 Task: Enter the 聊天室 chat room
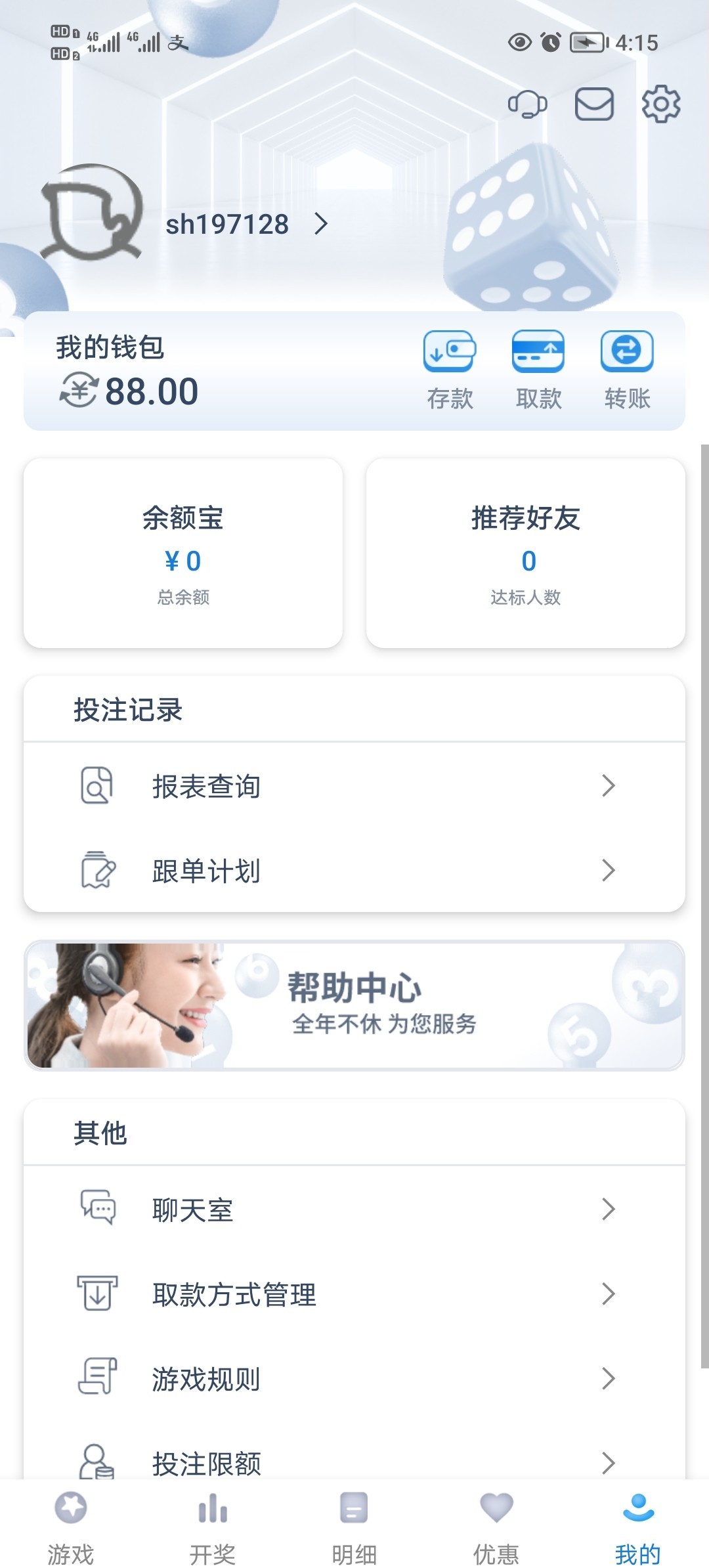[x=354, y=1209]
